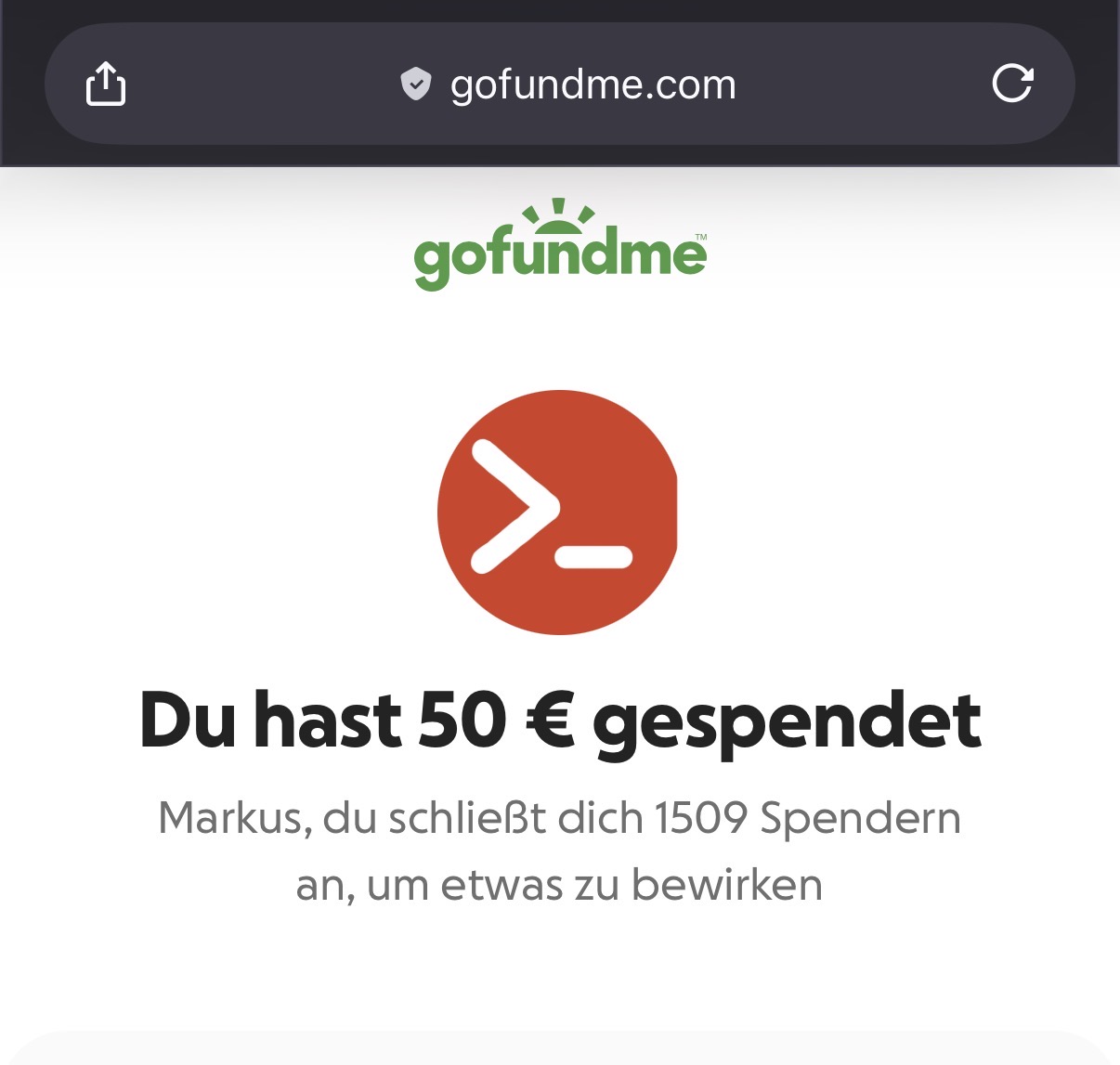The width and height of the screenshot is (1120, 1065).
Task: Reload the gofundme page
Action: click(1011, 84)
